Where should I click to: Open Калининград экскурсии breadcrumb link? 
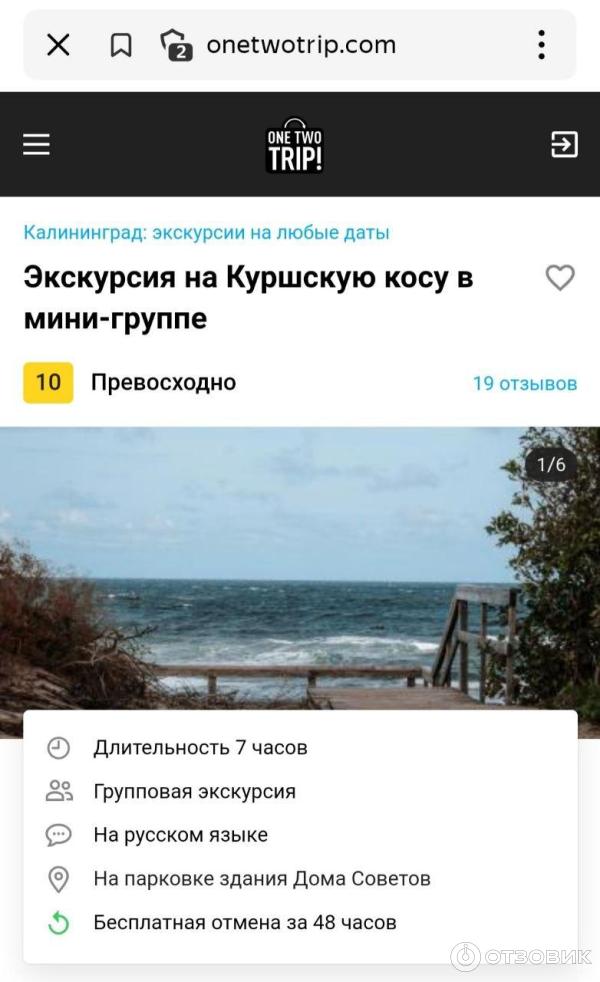[206, 233]
